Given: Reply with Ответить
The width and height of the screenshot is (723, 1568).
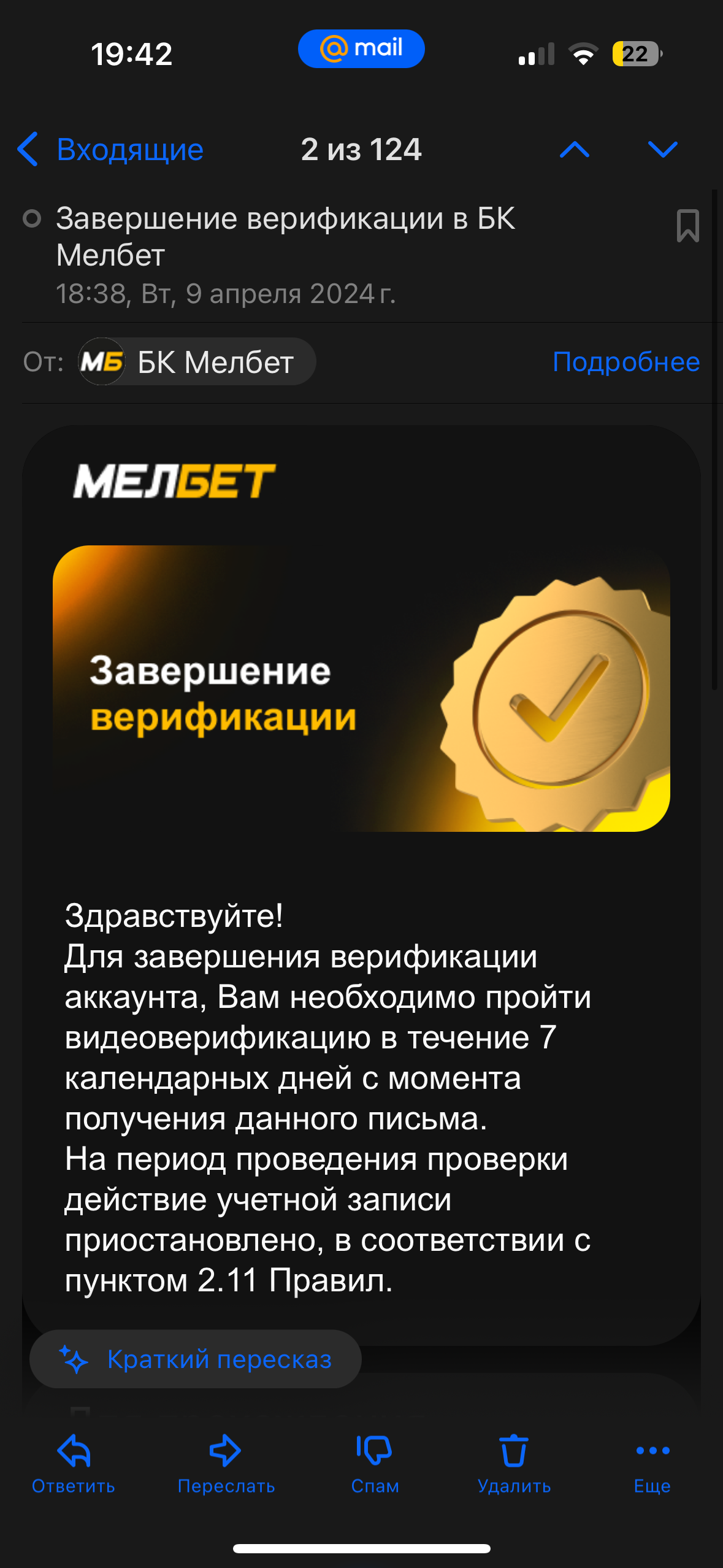Looking at the screenshot, I should [74, 1463].
